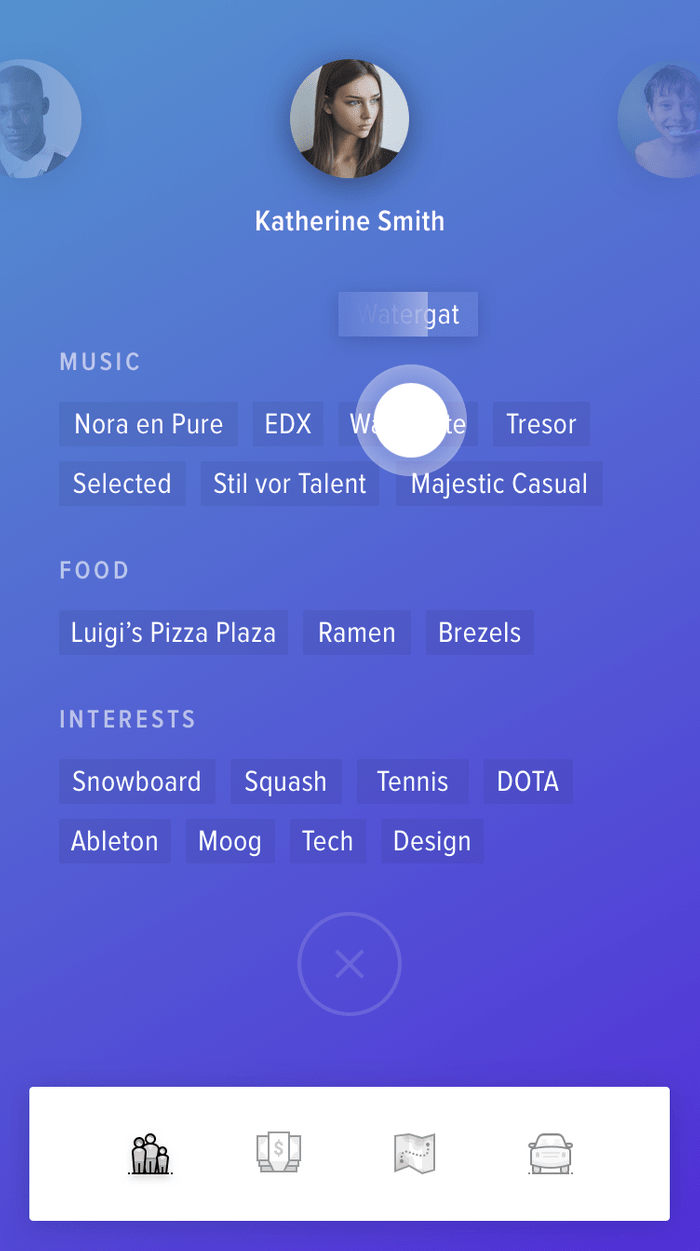Select the Tresor music chip
This screenshot has width=700, height=1251.
541,424
